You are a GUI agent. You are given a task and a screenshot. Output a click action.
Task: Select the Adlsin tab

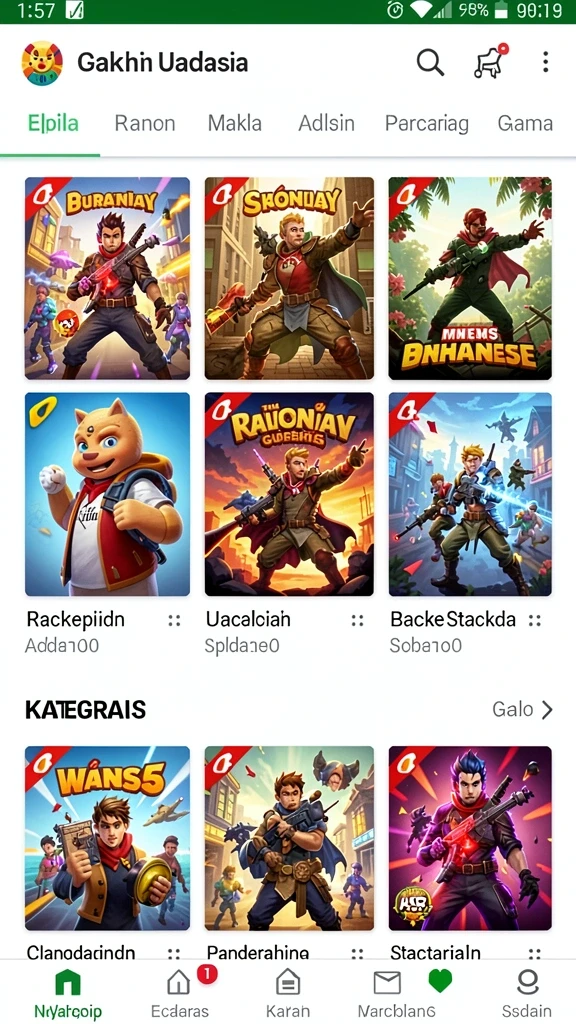pyautogui.click(x=327, y=123)
